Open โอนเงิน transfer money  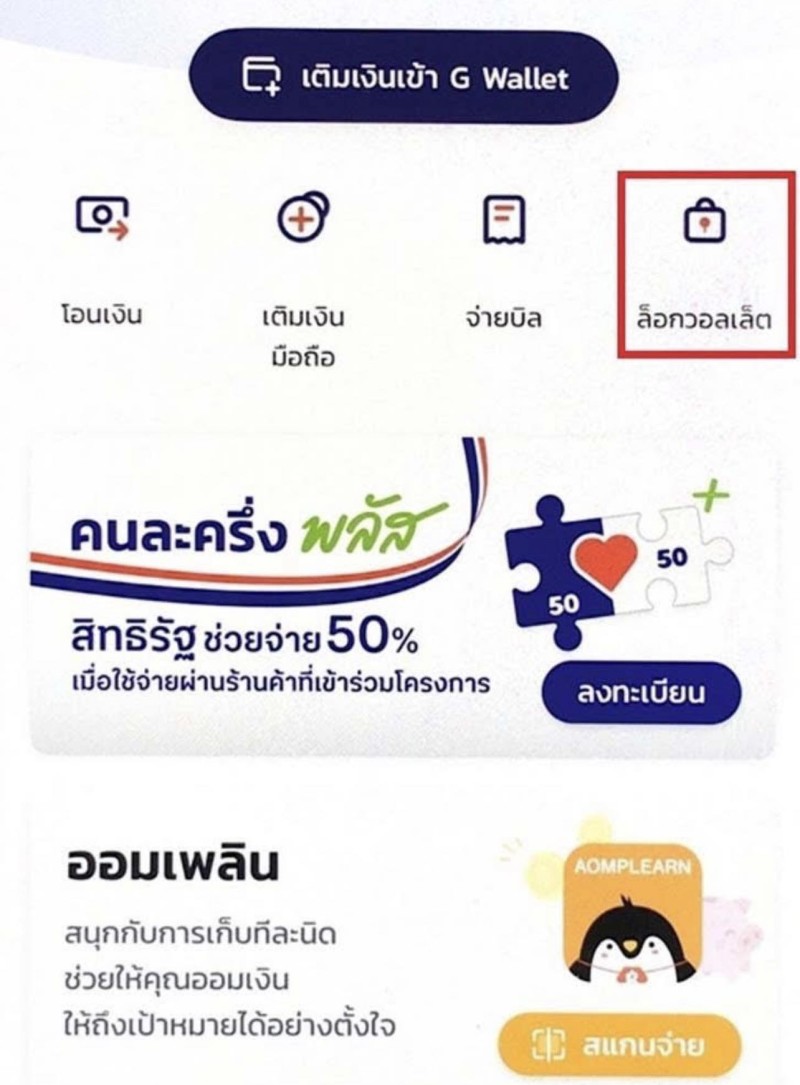[x=103, y=219]
